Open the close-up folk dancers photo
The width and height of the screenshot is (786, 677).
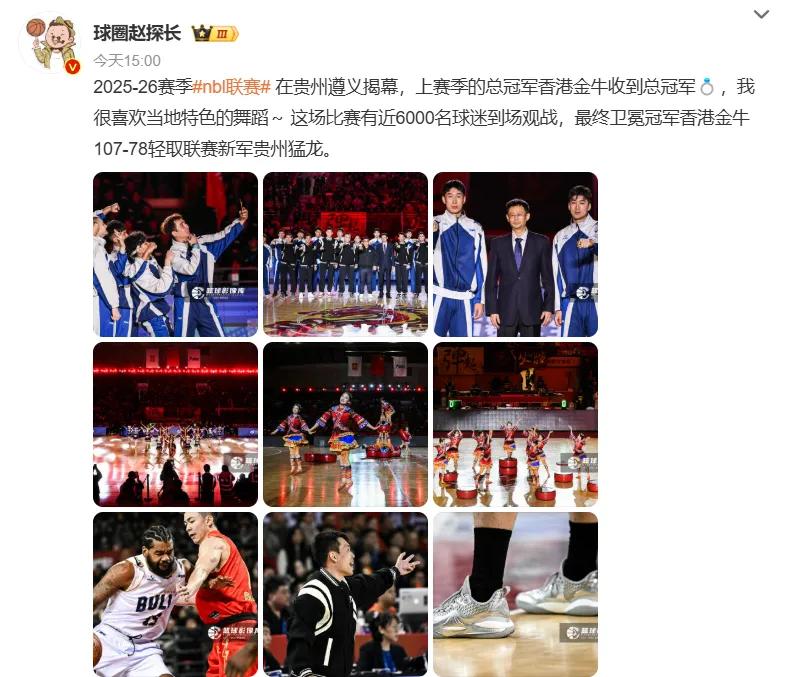[x=345, y=424]
